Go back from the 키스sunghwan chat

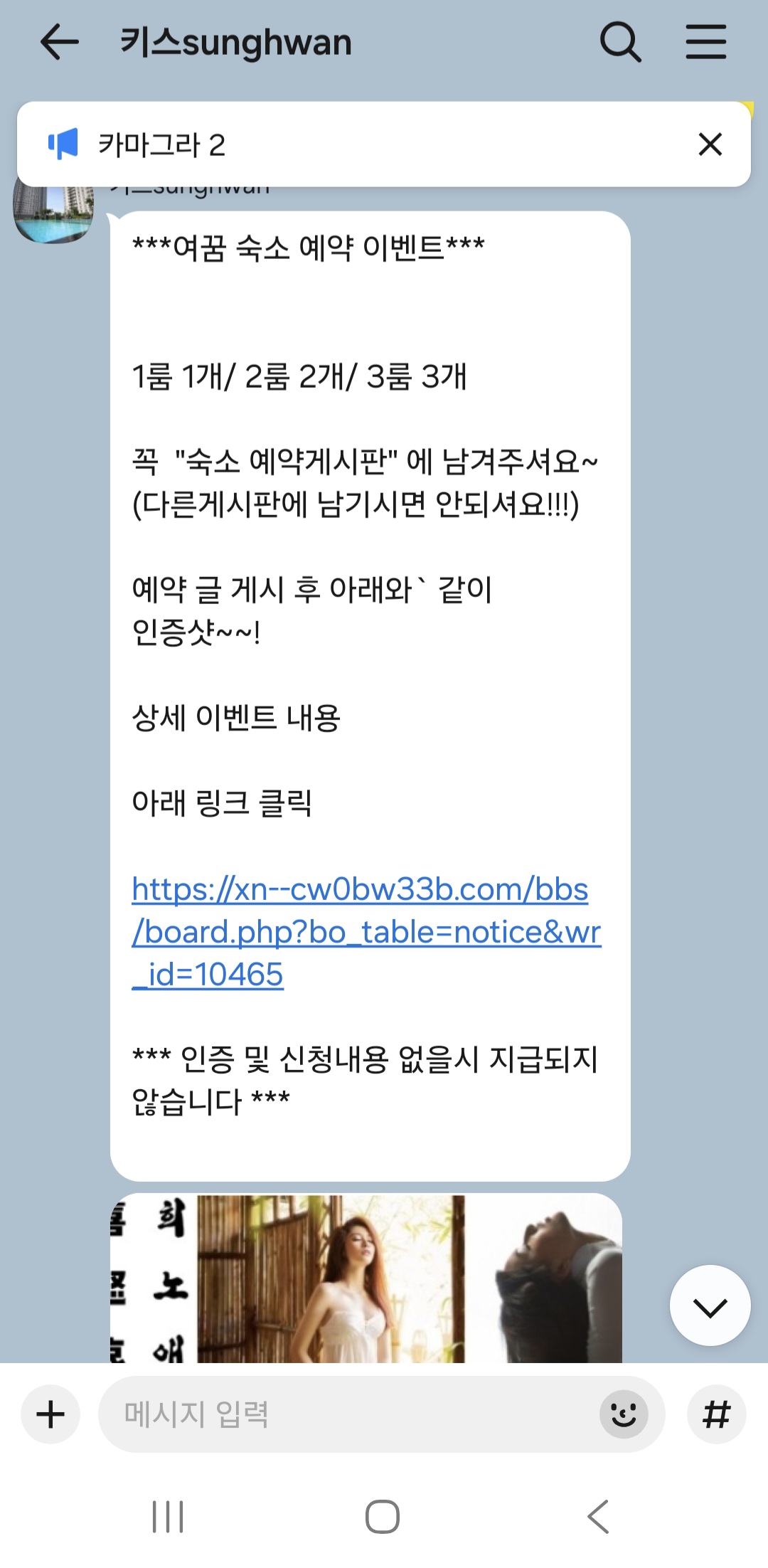click(59, 42)
